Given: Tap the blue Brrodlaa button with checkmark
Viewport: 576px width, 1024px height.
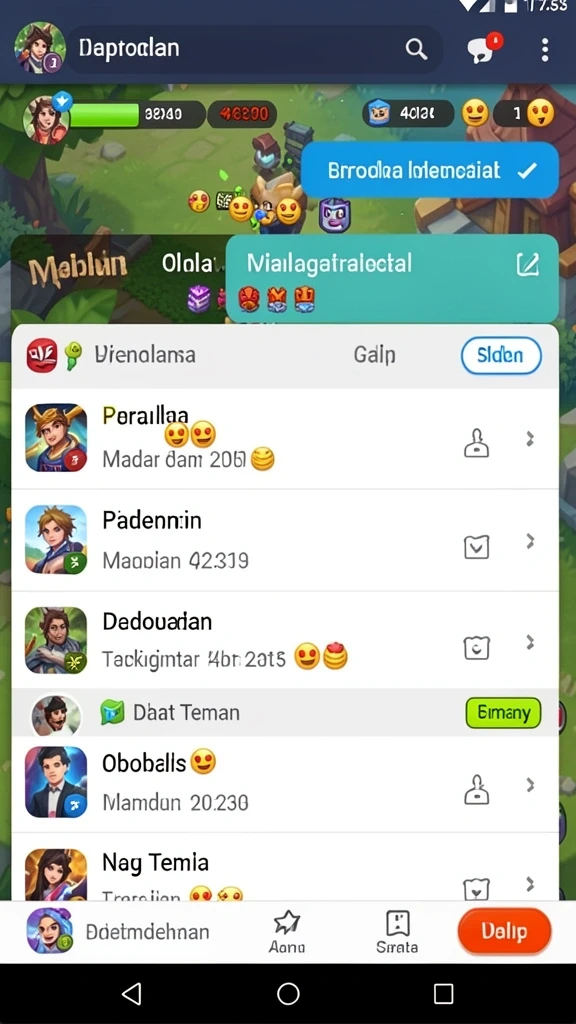Looking at the screenshot, I should click(430, 170).
